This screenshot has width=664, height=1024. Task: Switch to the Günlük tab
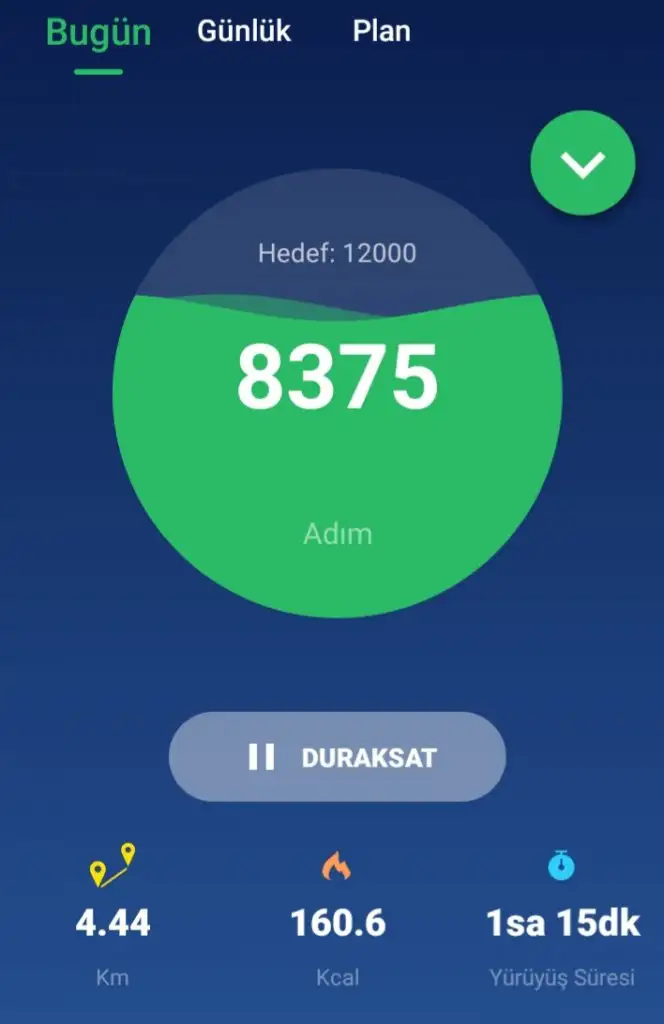coord(244,31)
